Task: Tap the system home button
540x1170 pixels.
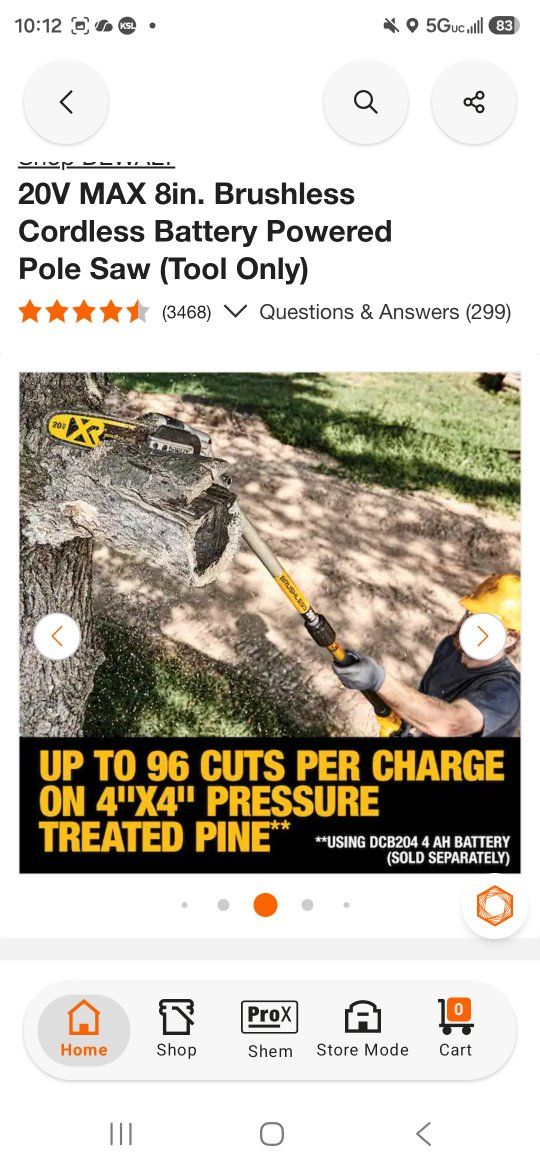Action: pos(271,1134)
